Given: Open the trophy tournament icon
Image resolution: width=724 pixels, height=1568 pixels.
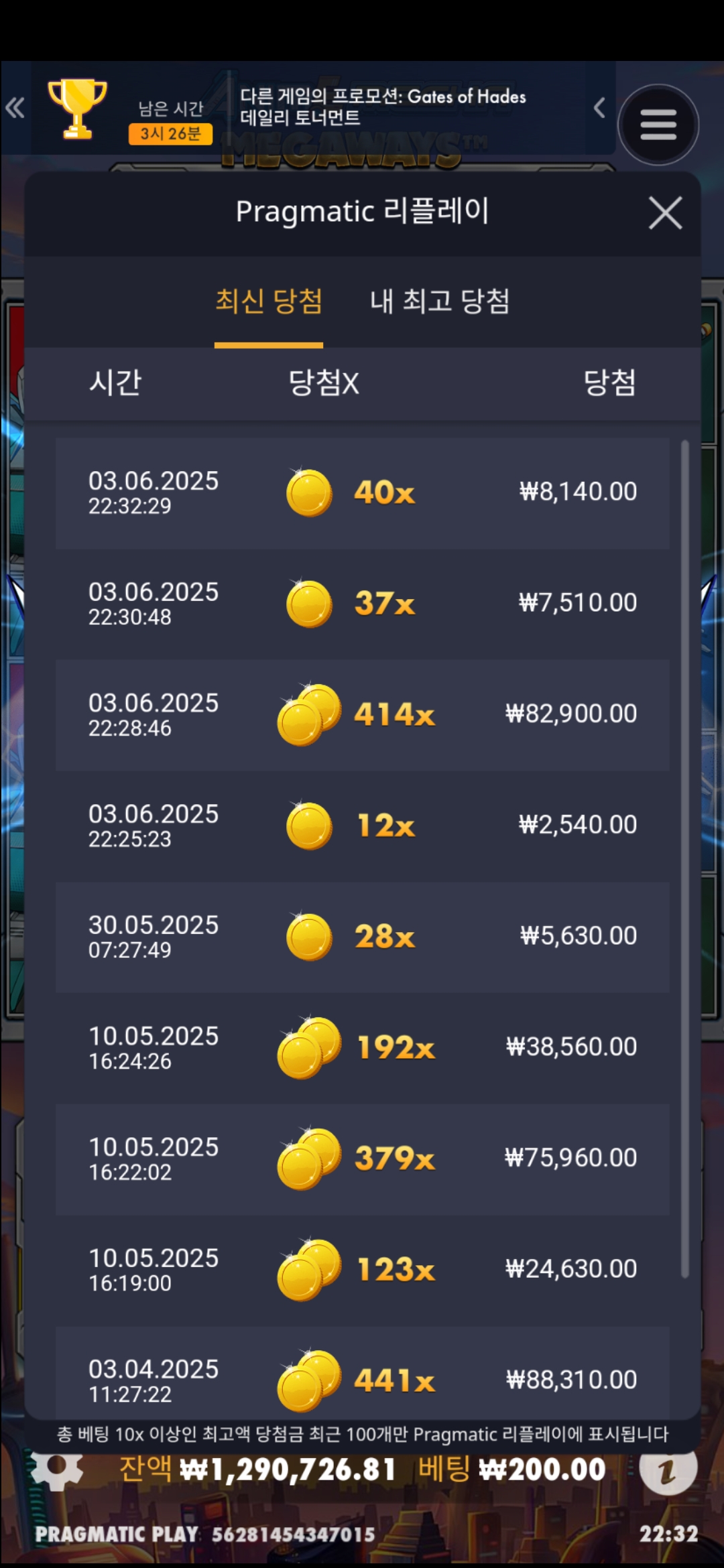Looking at the screenshot, I should point(77,109).
